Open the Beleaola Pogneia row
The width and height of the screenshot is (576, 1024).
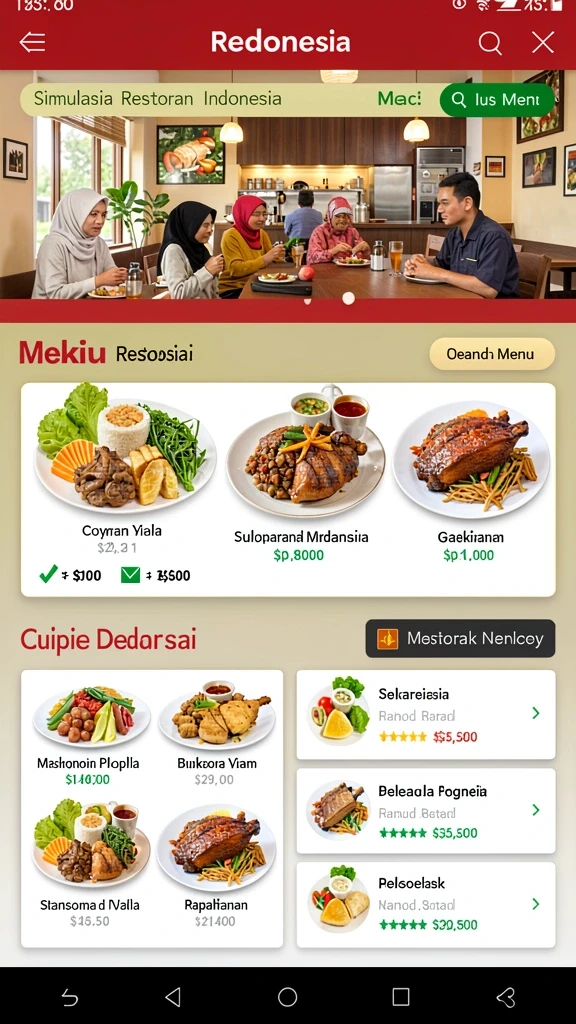tap(426, 811)
